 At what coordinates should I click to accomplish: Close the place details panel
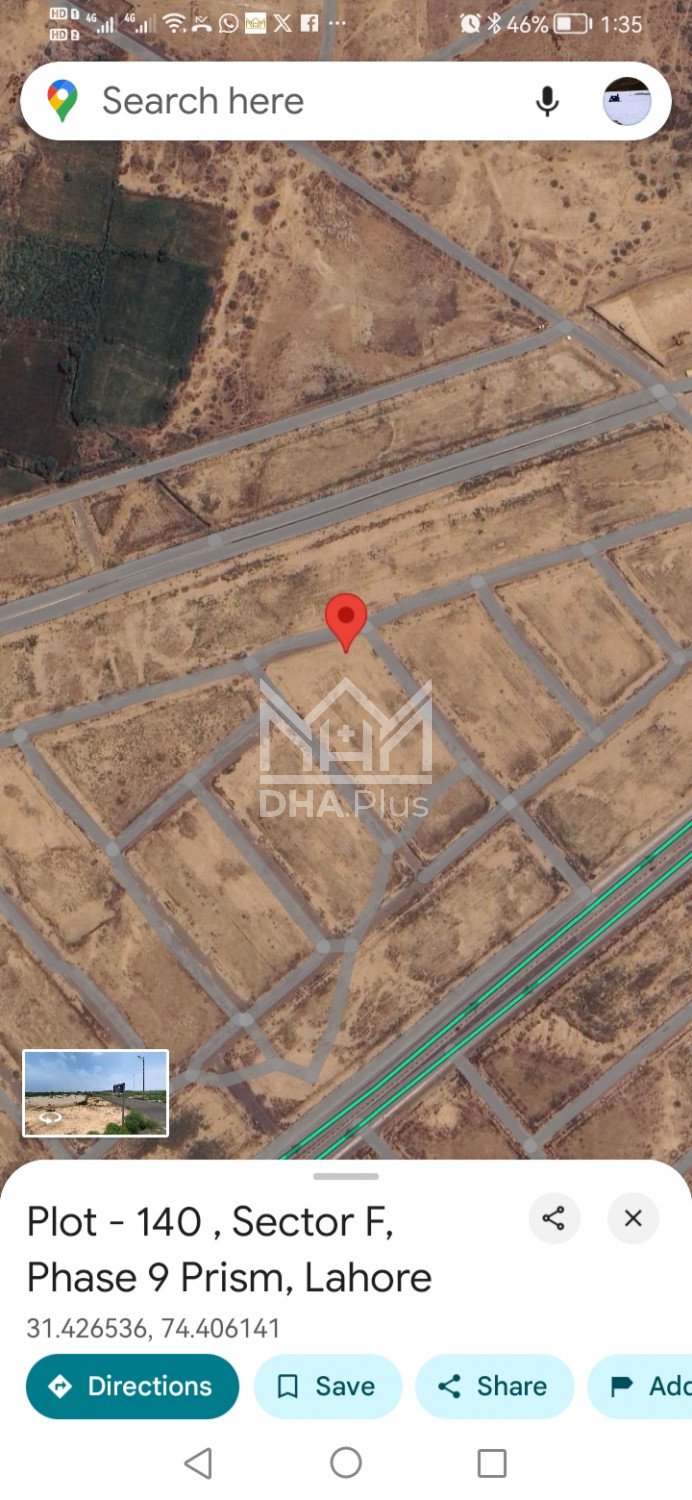tap(633, 1218)
